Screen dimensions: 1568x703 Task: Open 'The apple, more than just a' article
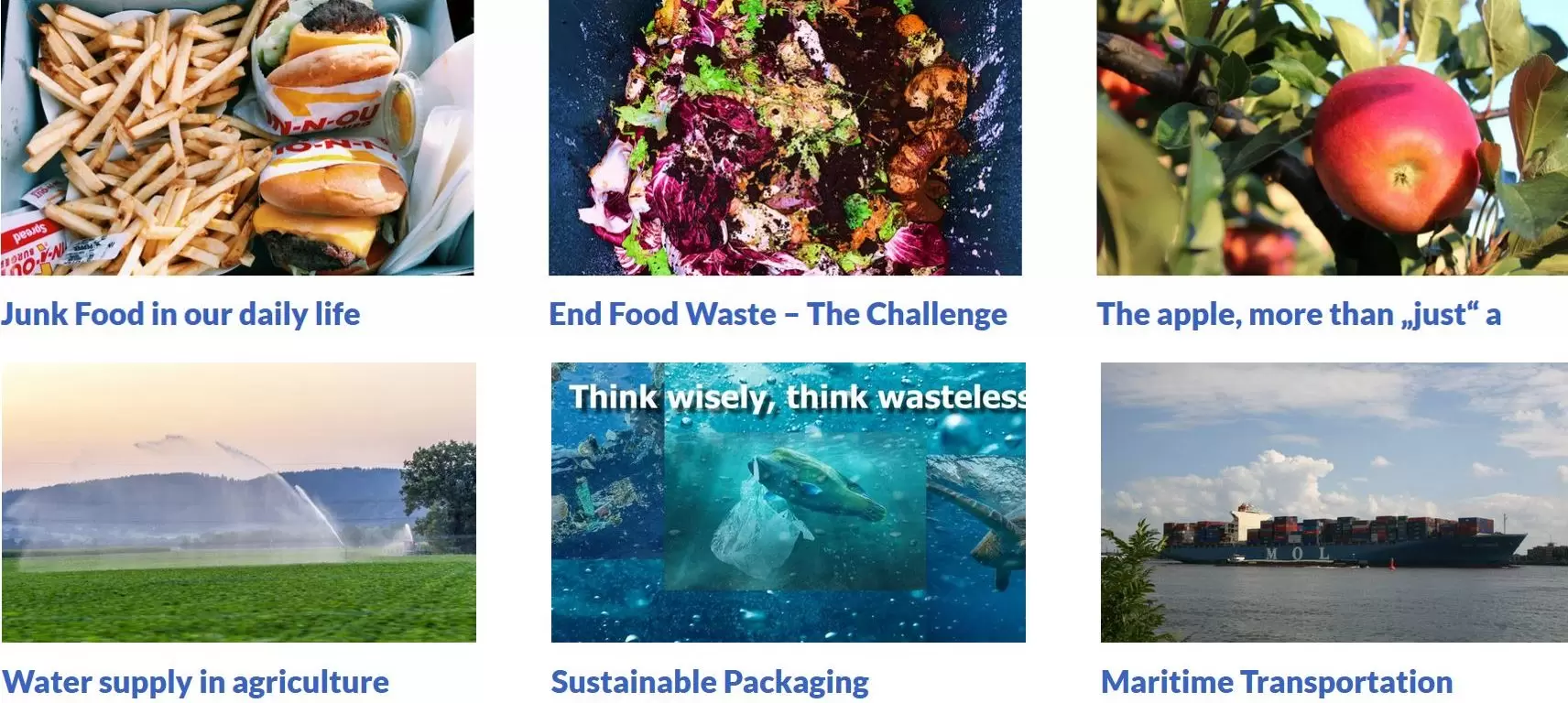tap(1298, 314)
